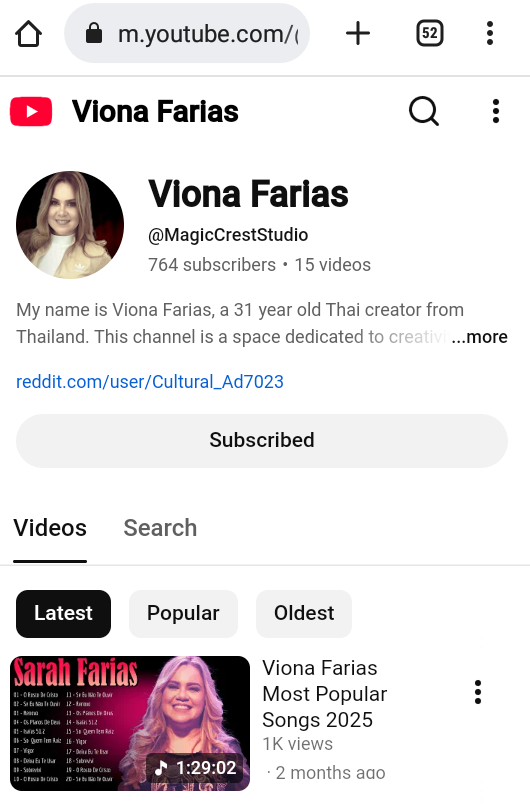Choose the Latest filter chip
This screenshot has height=804, width=530.
click(64, 613)
